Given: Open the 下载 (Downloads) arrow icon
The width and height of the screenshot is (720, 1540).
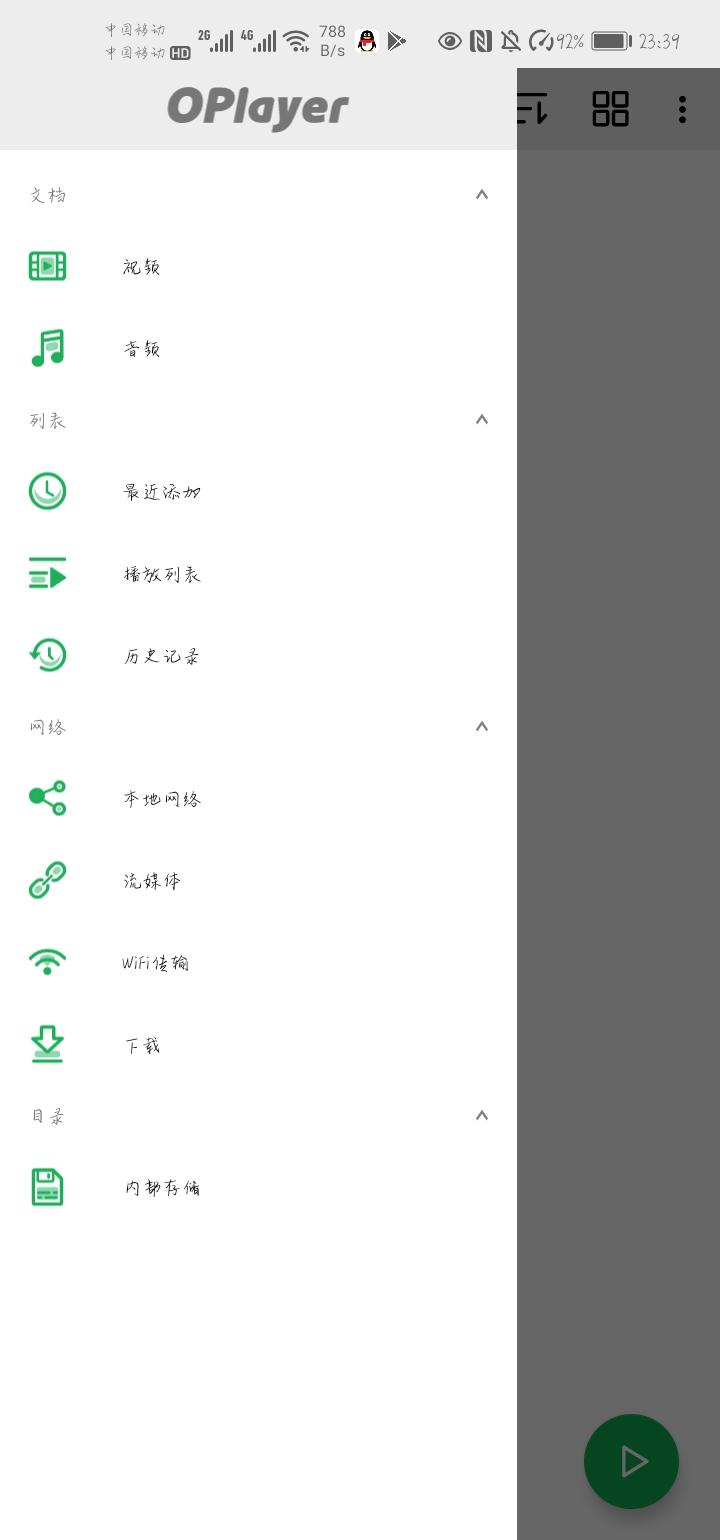Looking at the screenshot, I should click(x=46, y=1044).
